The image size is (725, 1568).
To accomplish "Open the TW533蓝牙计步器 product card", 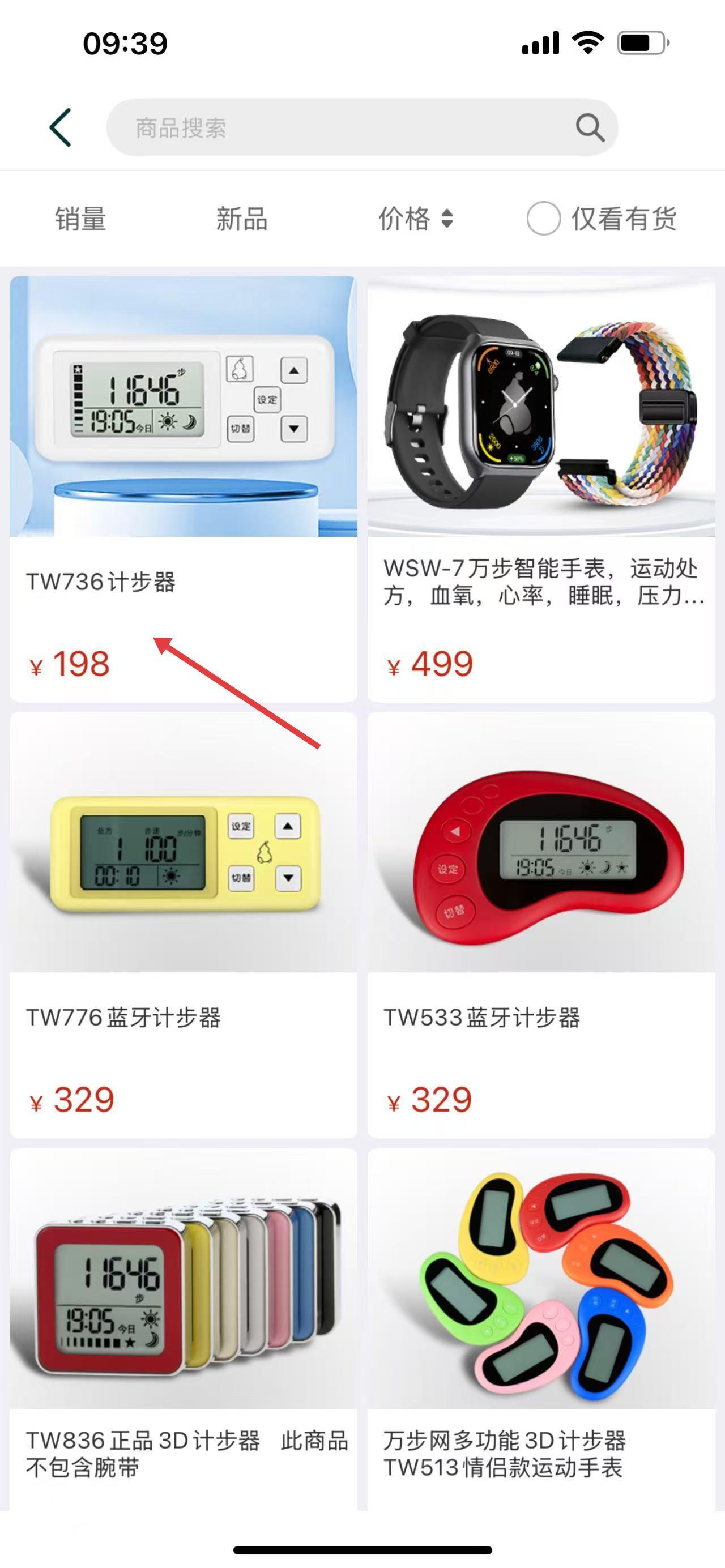I will point(540,924).
